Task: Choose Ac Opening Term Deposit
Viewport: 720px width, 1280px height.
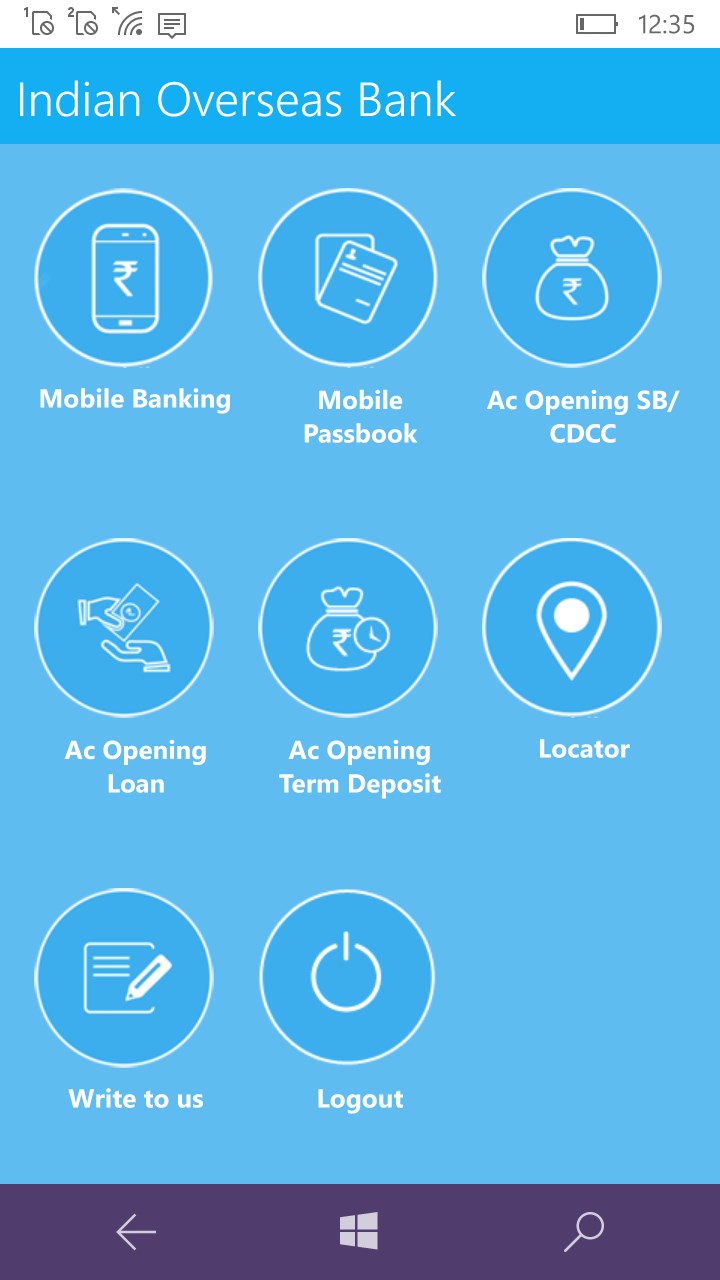Action: point(348,627)
